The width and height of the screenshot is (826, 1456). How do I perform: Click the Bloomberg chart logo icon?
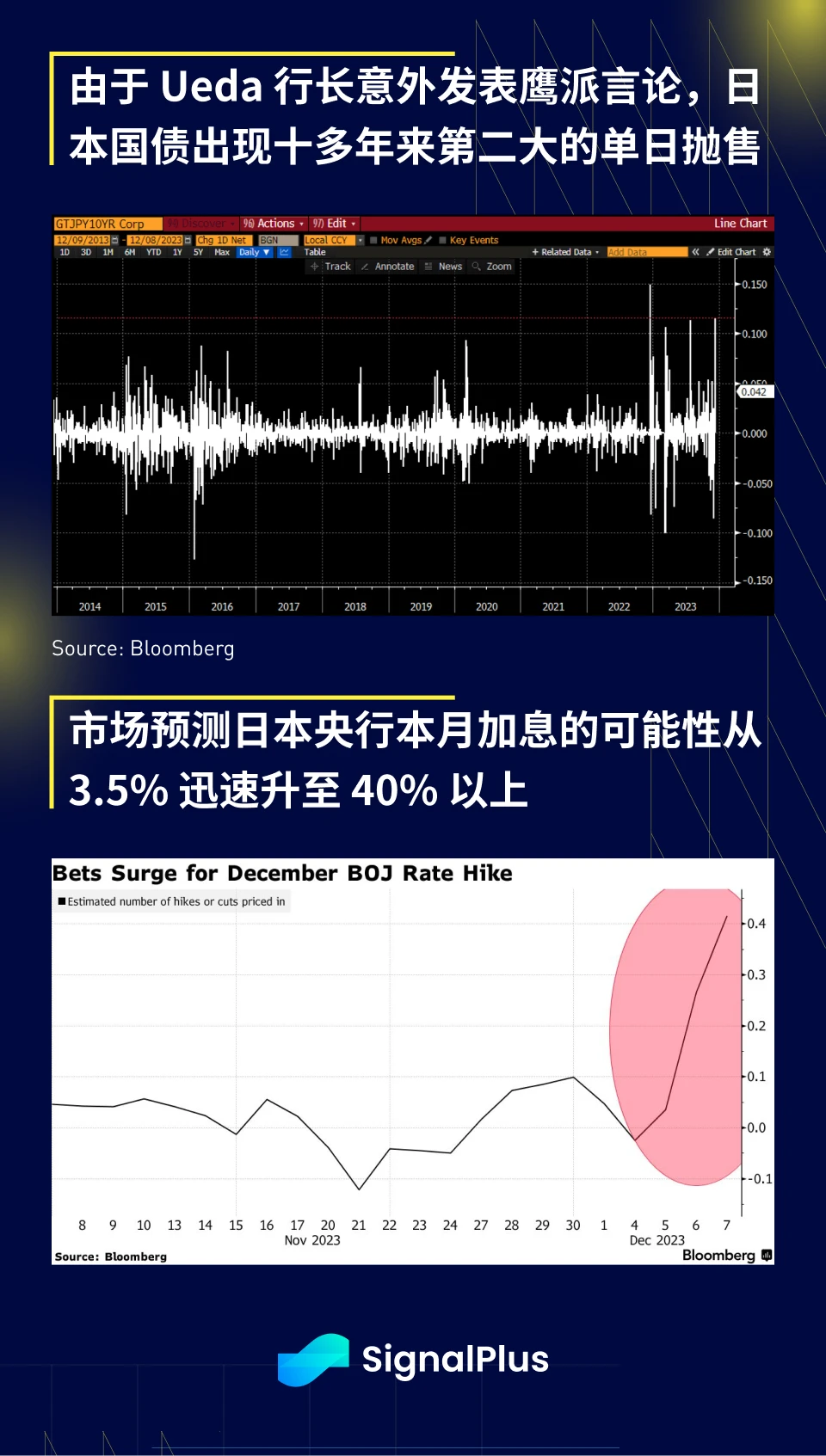point(765,1256)
